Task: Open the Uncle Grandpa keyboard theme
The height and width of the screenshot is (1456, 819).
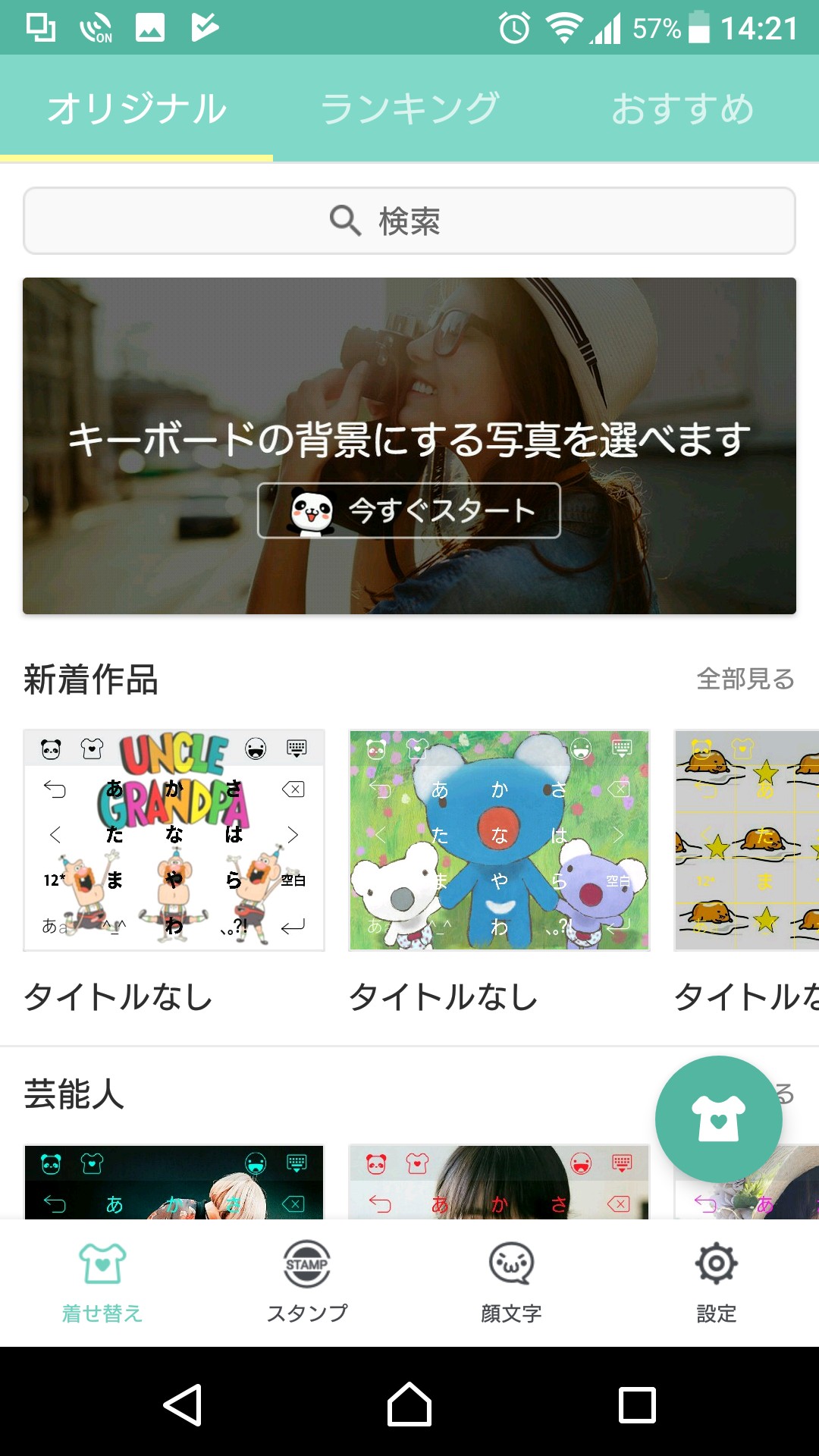Action: coord(174,840)
